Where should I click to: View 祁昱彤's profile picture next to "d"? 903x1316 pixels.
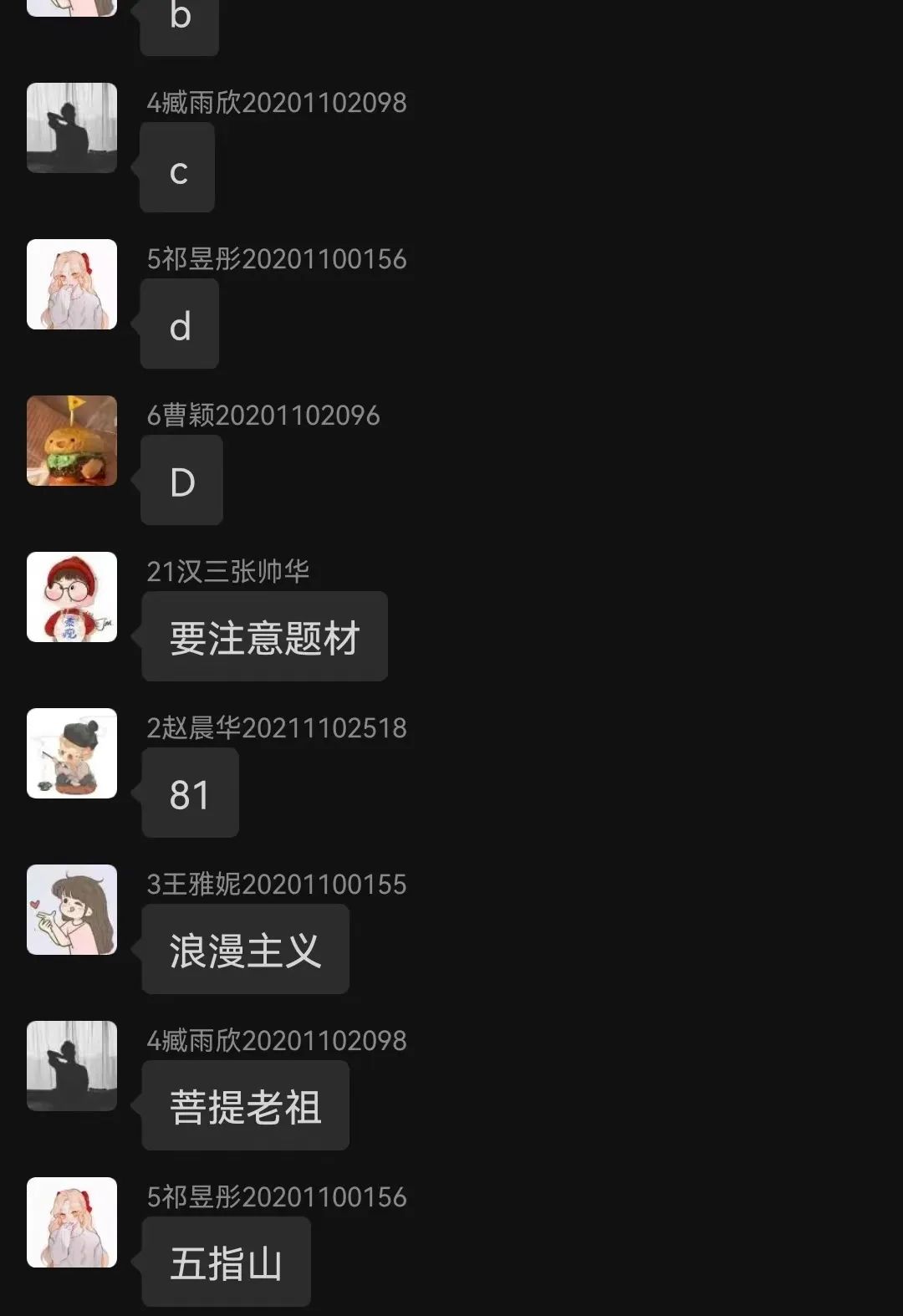72,284
